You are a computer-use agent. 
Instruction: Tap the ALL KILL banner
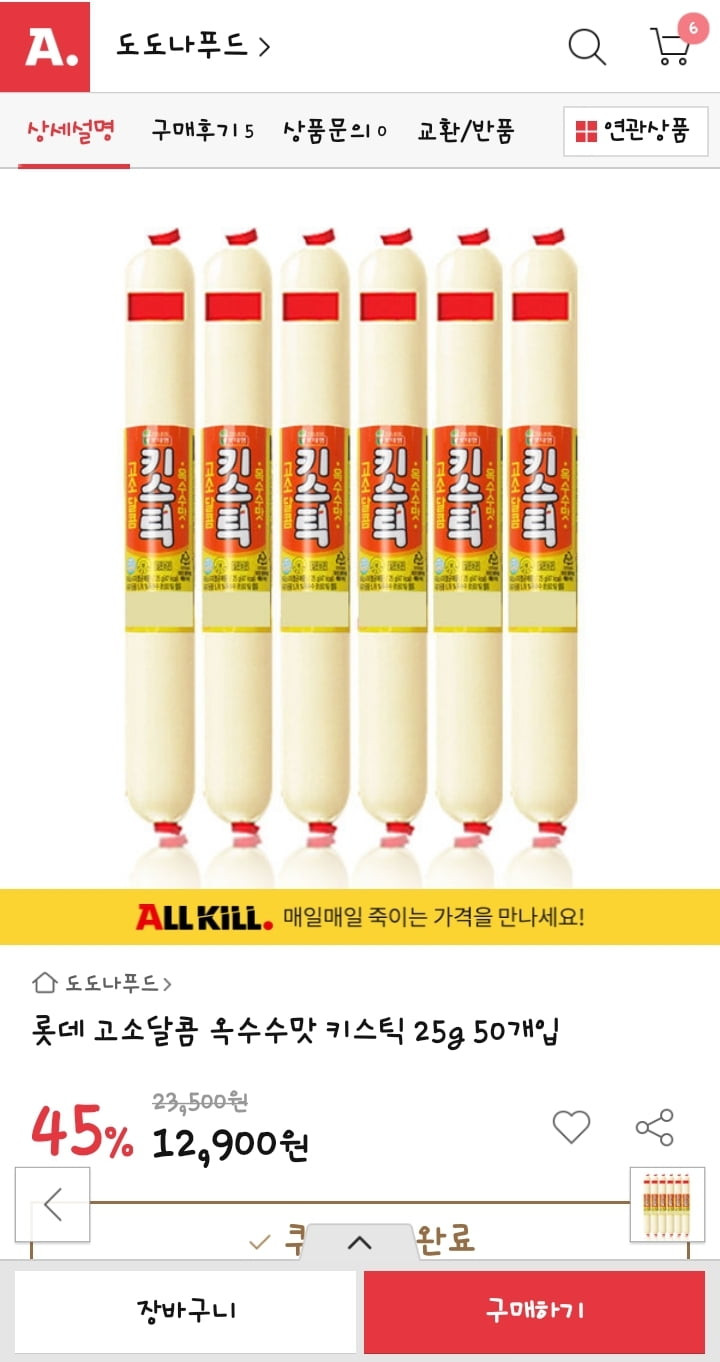pyautogui.click(x=360, y=916)
